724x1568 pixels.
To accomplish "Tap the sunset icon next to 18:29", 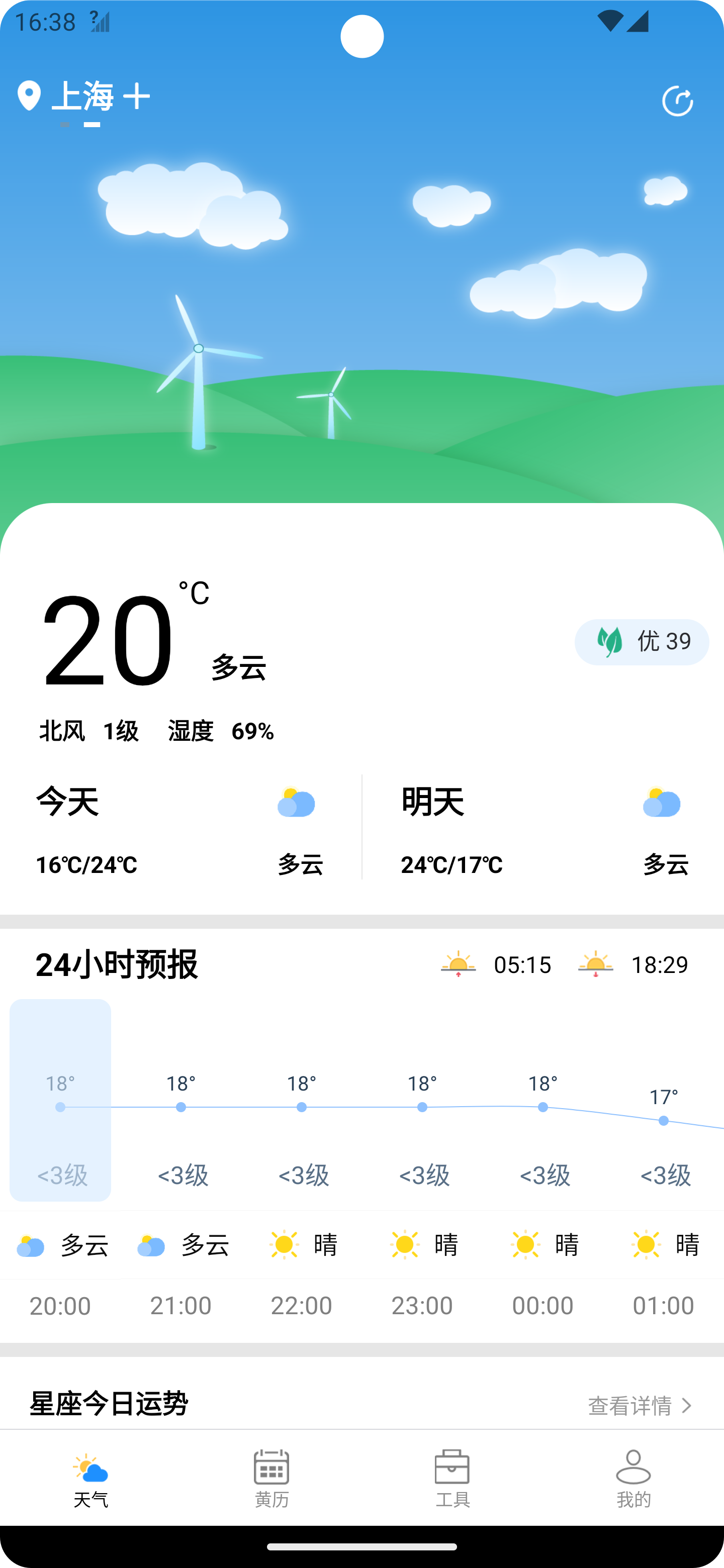I will click(595, 963).
